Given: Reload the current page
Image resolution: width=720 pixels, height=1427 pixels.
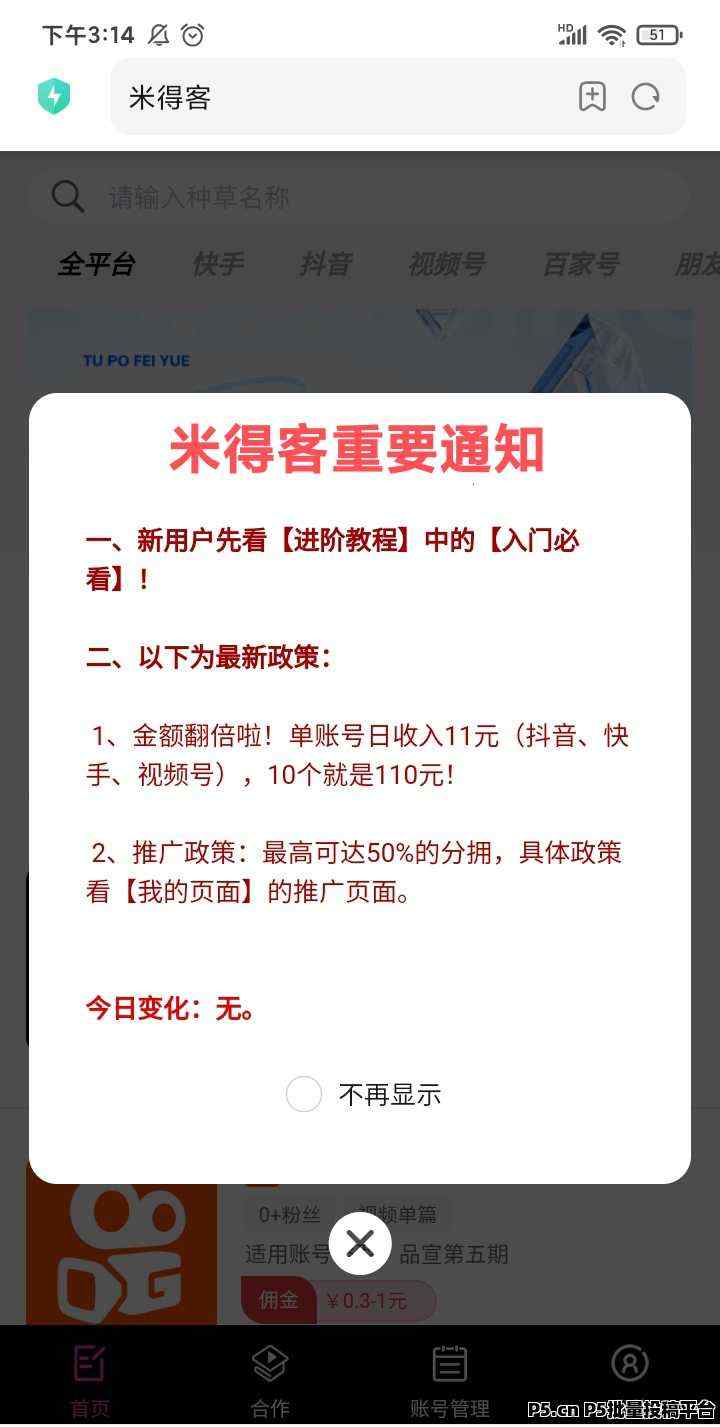Looking at the screenshot, I should 646,97.
